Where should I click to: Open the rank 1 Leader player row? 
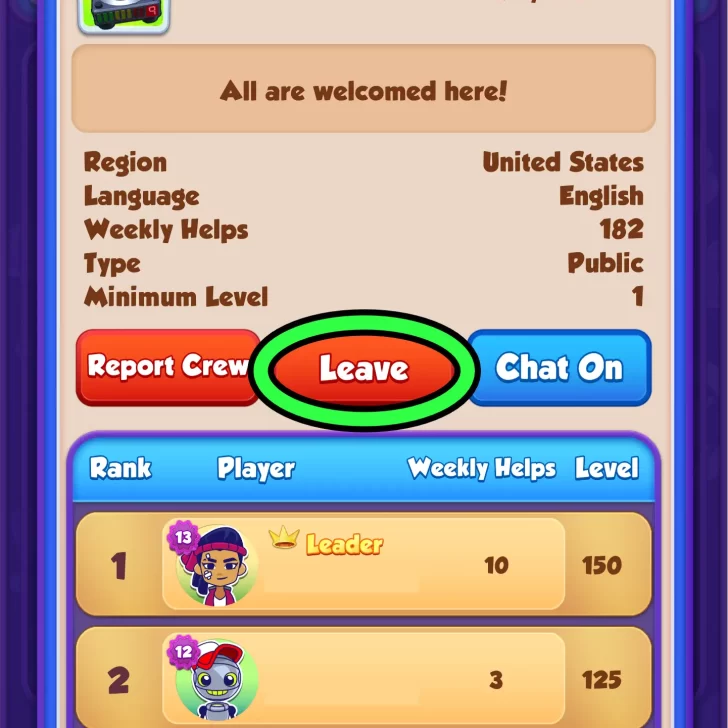pos(363,564)
